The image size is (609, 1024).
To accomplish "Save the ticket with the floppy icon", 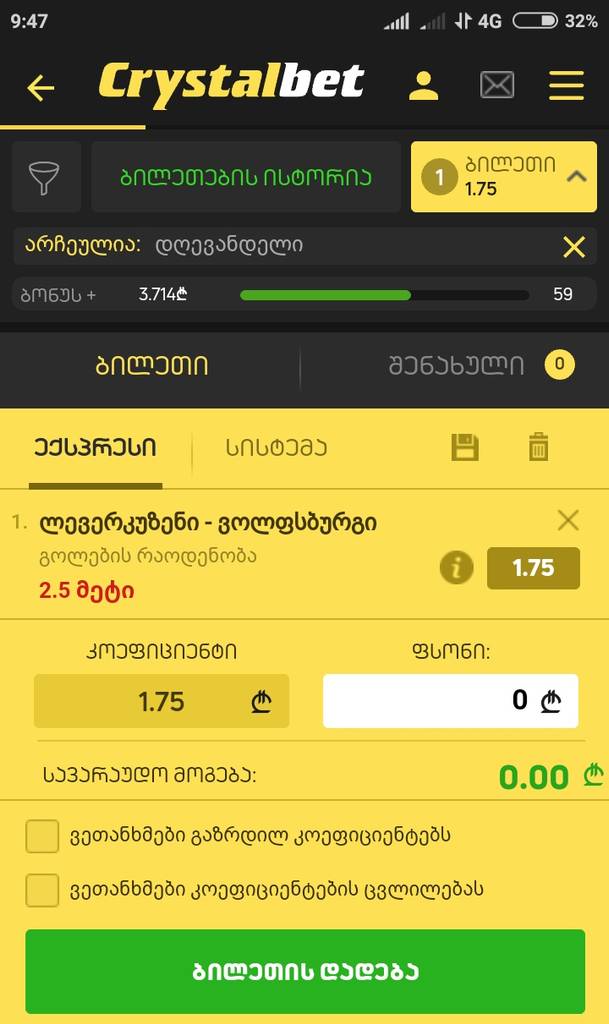I will [x=465, y=447].
